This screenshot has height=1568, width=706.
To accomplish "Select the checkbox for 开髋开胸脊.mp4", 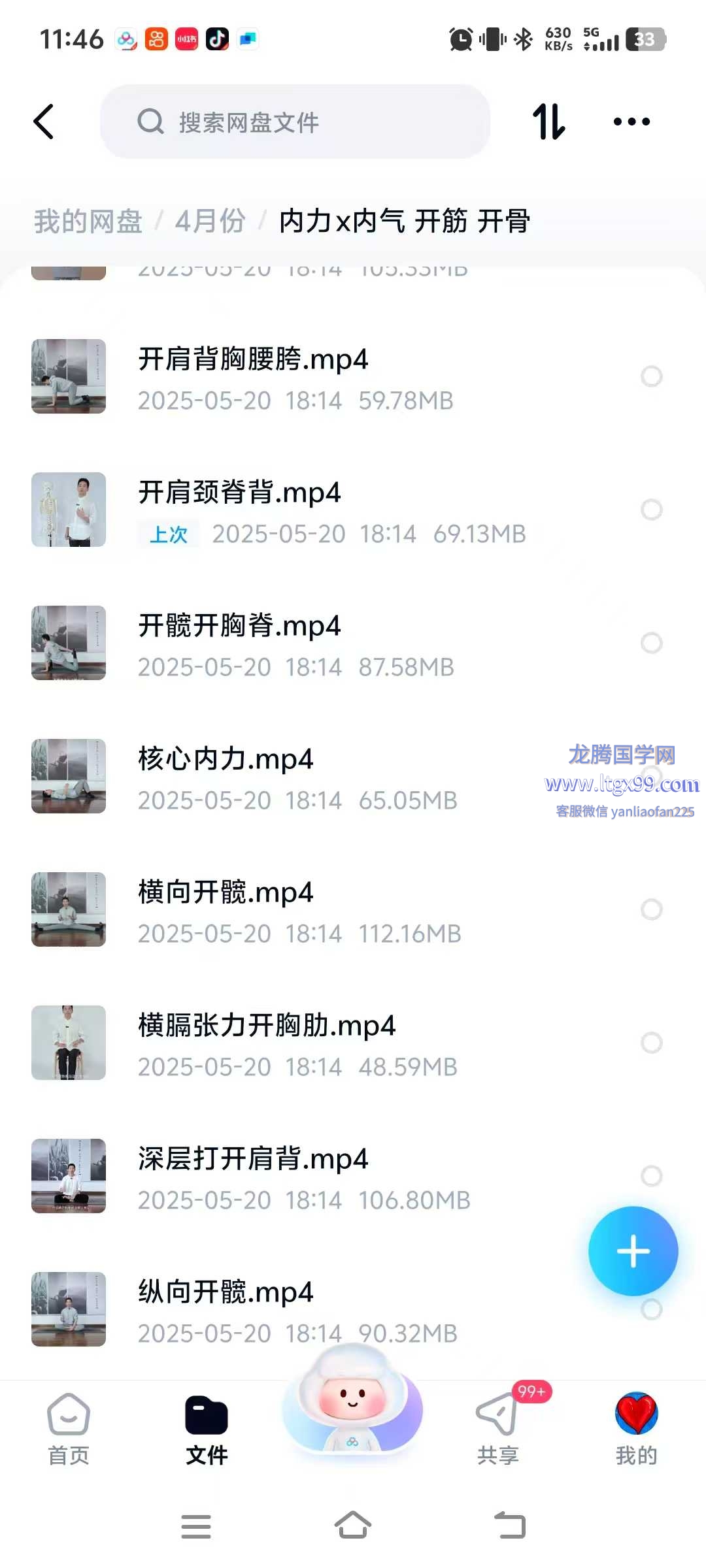I will pos(651,643).
